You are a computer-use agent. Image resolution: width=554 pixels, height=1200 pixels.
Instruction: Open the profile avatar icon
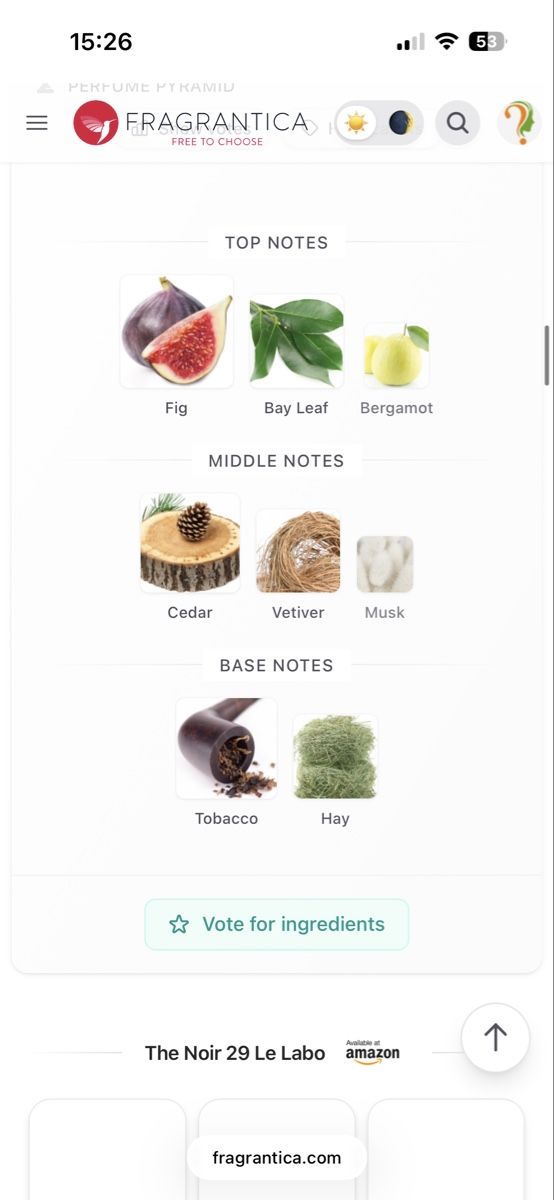point(519,123)
